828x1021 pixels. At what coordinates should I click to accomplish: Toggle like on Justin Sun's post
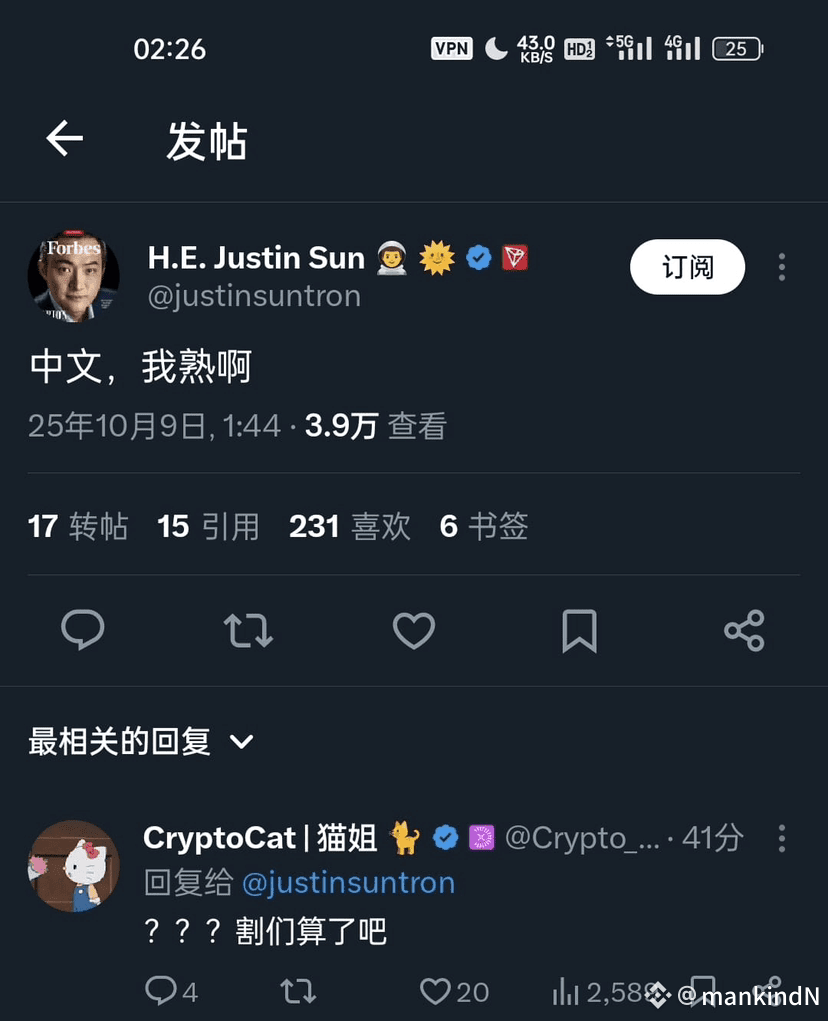414,630
